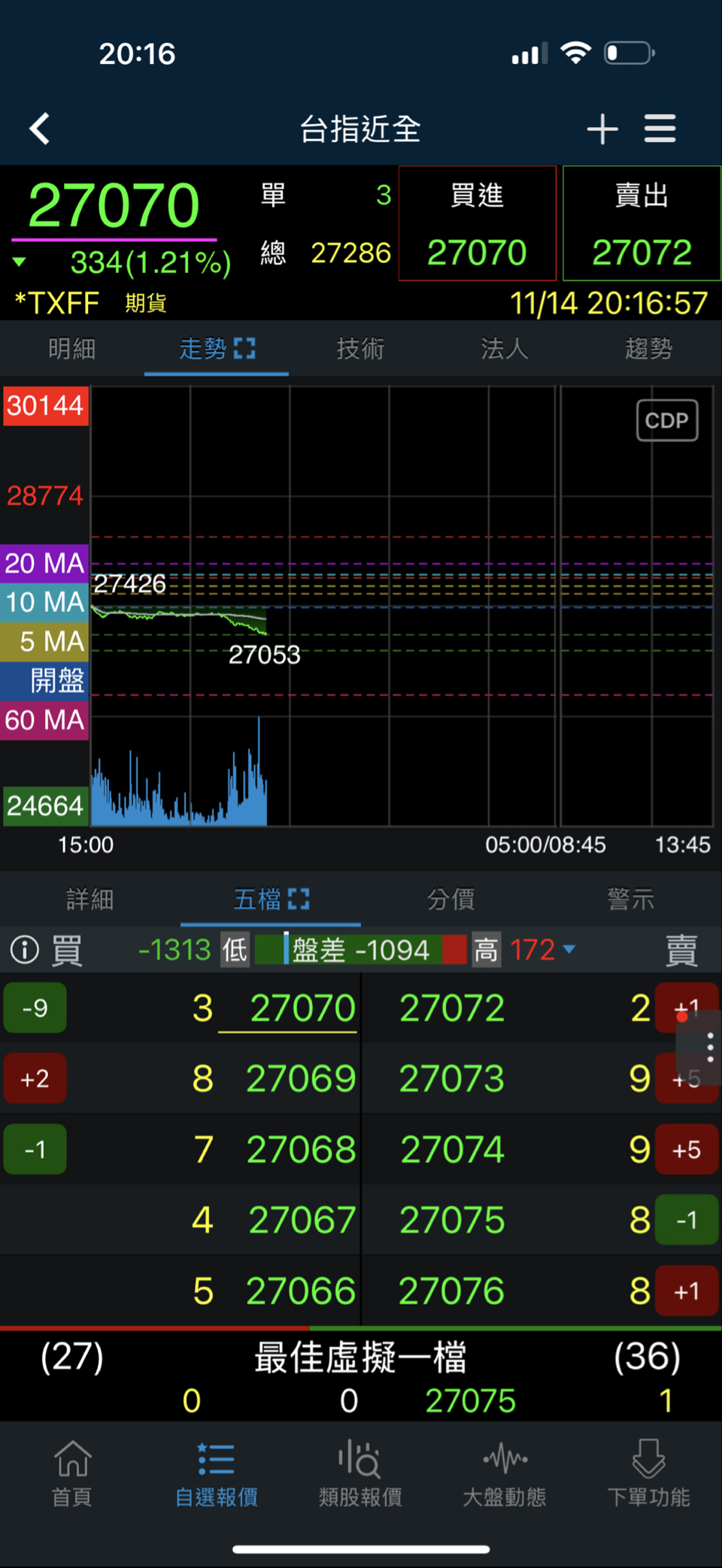Expand the dropdown arrow next to 172

coord(569,949)
